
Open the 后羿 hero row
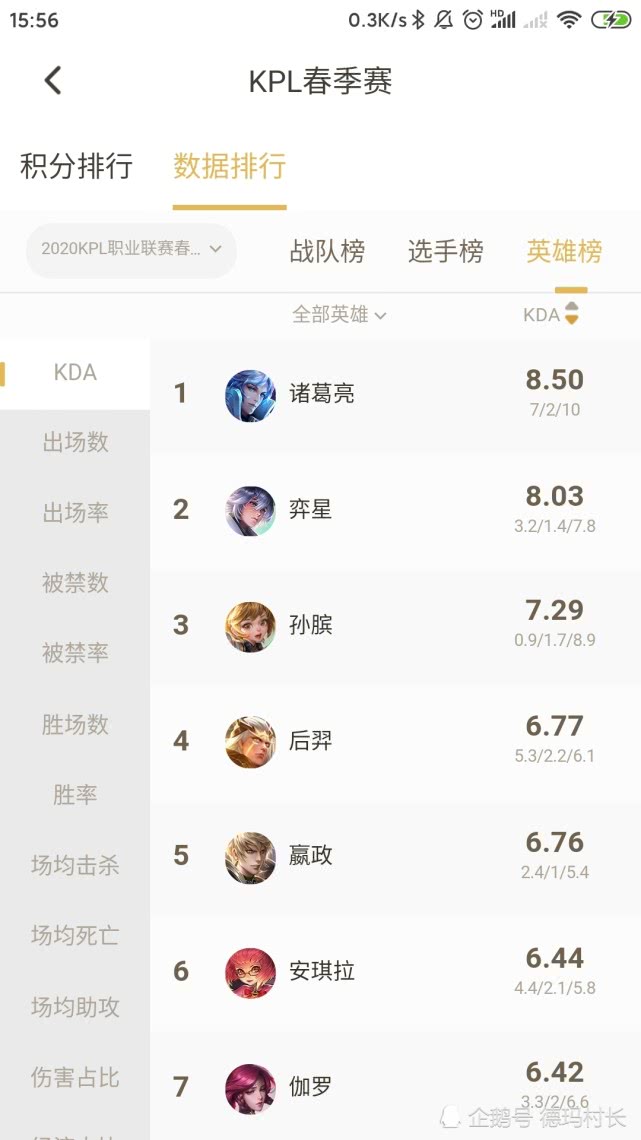tap(395, 741)
